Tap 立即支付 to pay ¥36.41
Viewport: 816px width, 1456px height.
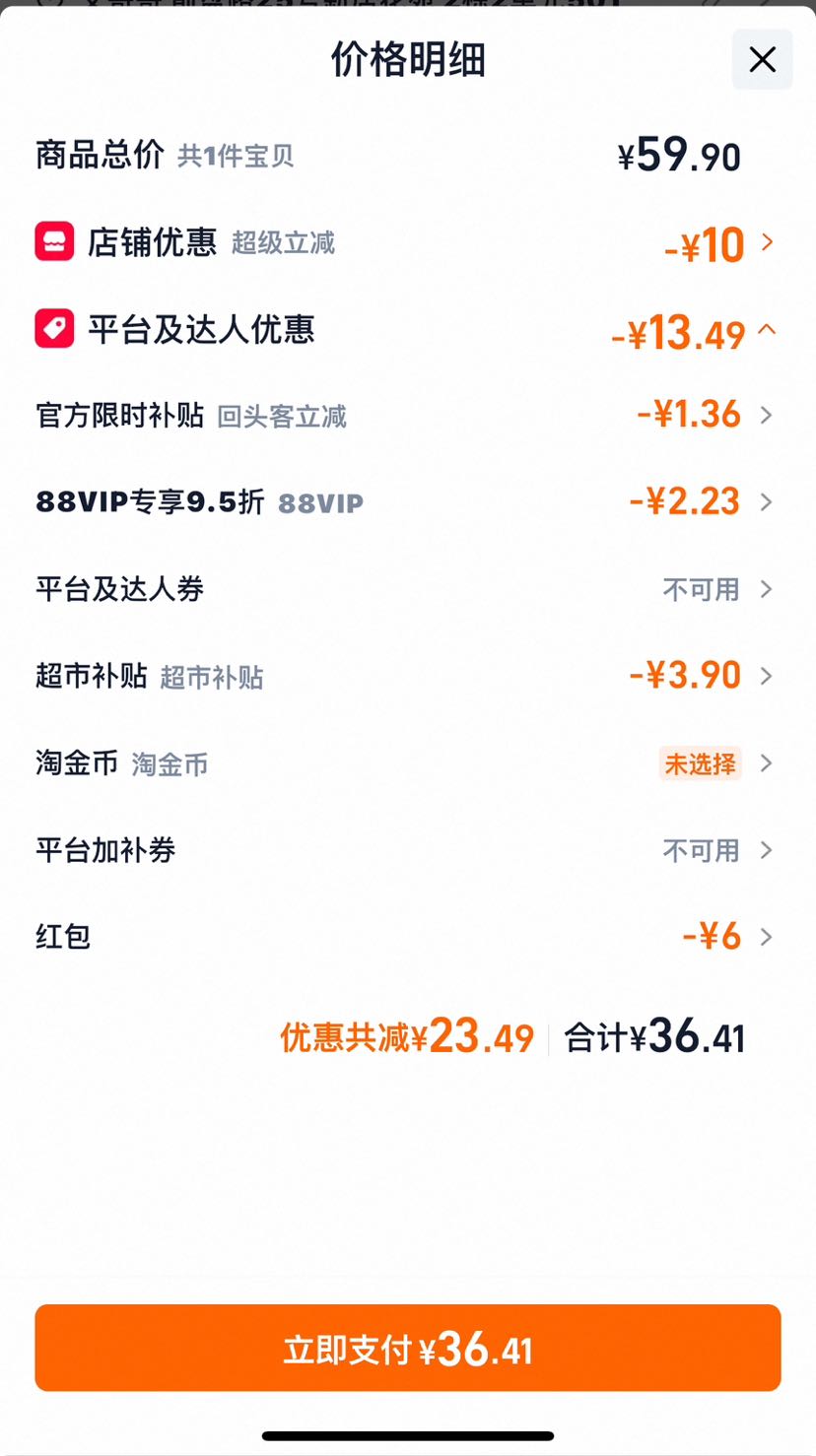click(x=408, y=1348)
